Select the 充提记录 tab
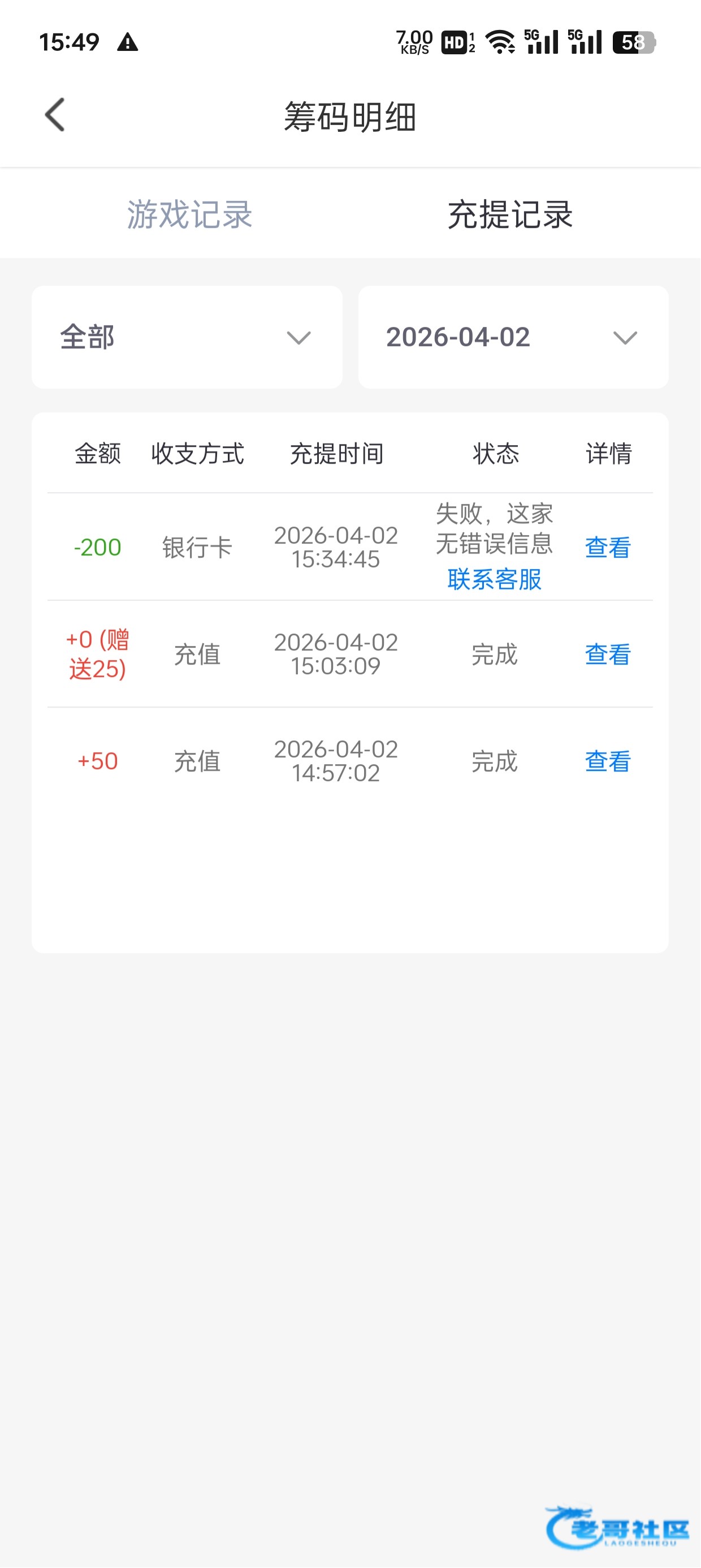The width and height of the screenshot is (701, 1568). [x=510, y=214]
